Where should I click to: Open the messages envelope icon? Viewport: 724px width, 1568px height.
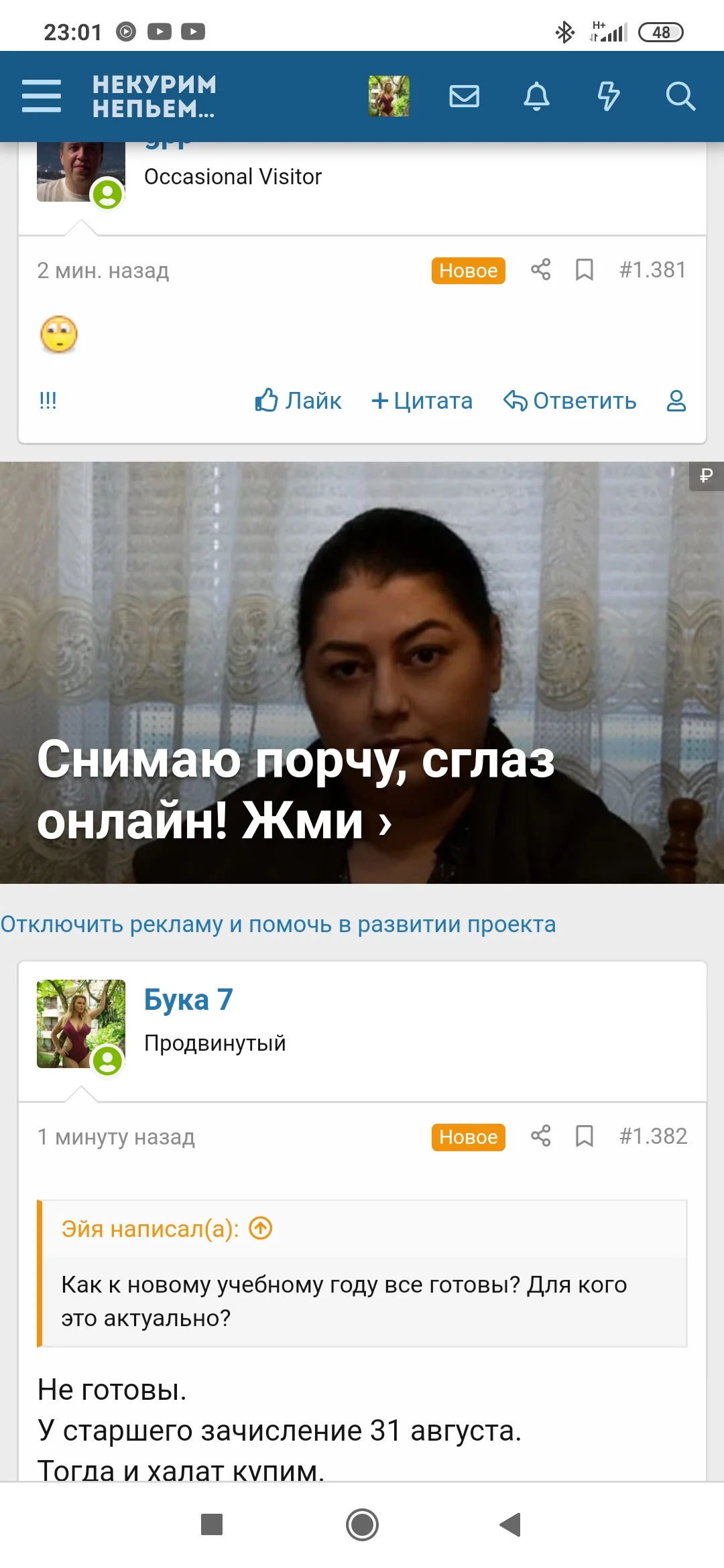465,96
